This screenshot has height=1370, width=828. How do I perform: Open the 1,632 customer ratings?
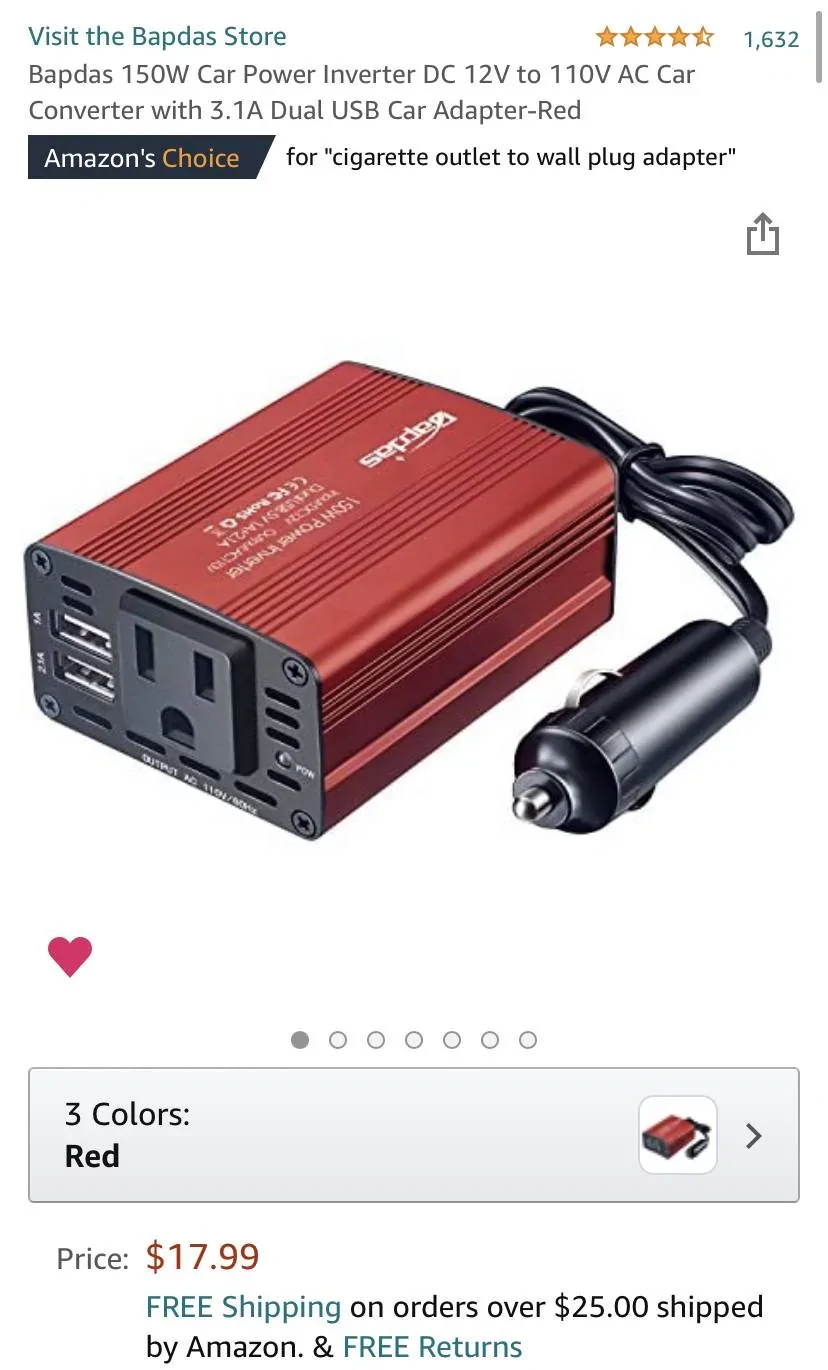tap(770, 39)
